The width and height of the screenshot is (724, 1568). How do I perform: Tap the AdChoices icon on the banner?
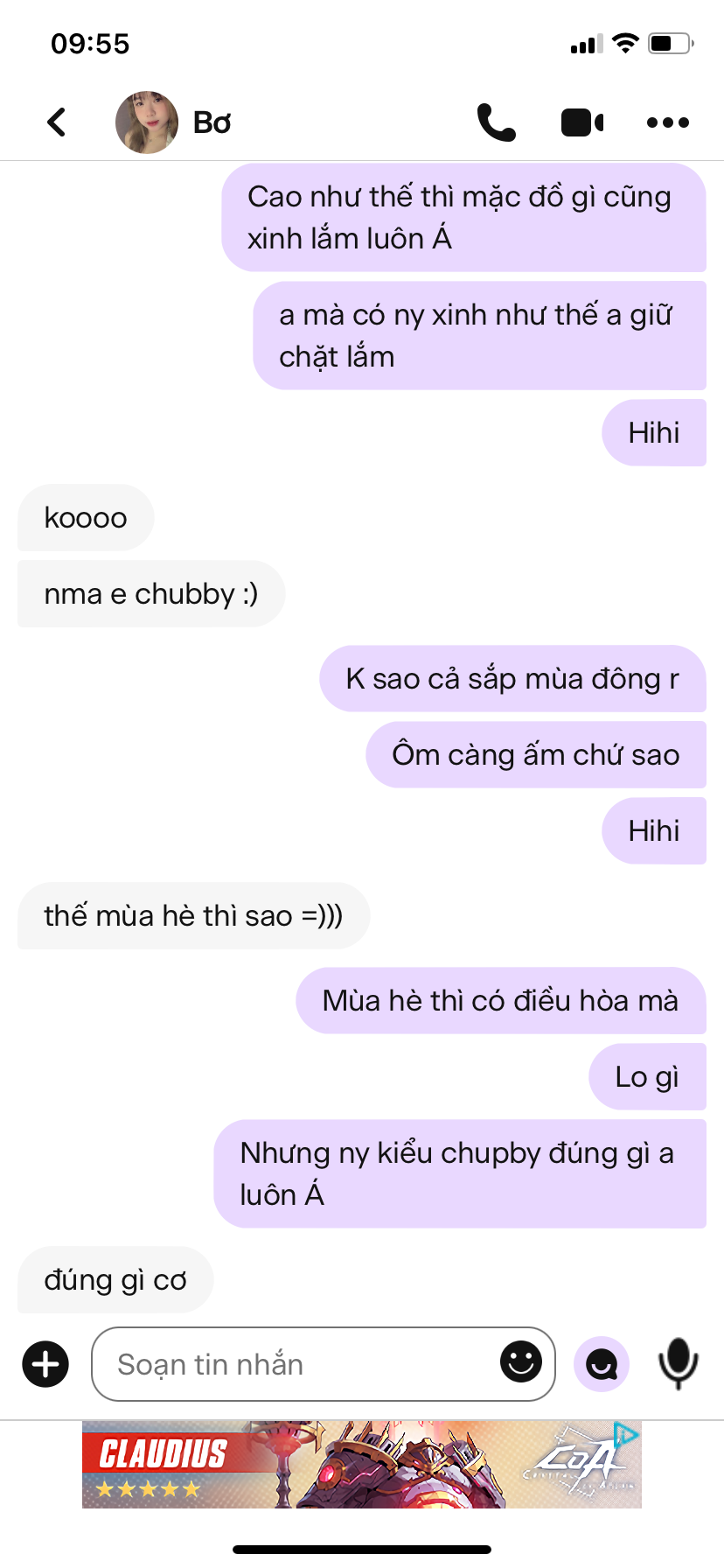point(627,1434)
